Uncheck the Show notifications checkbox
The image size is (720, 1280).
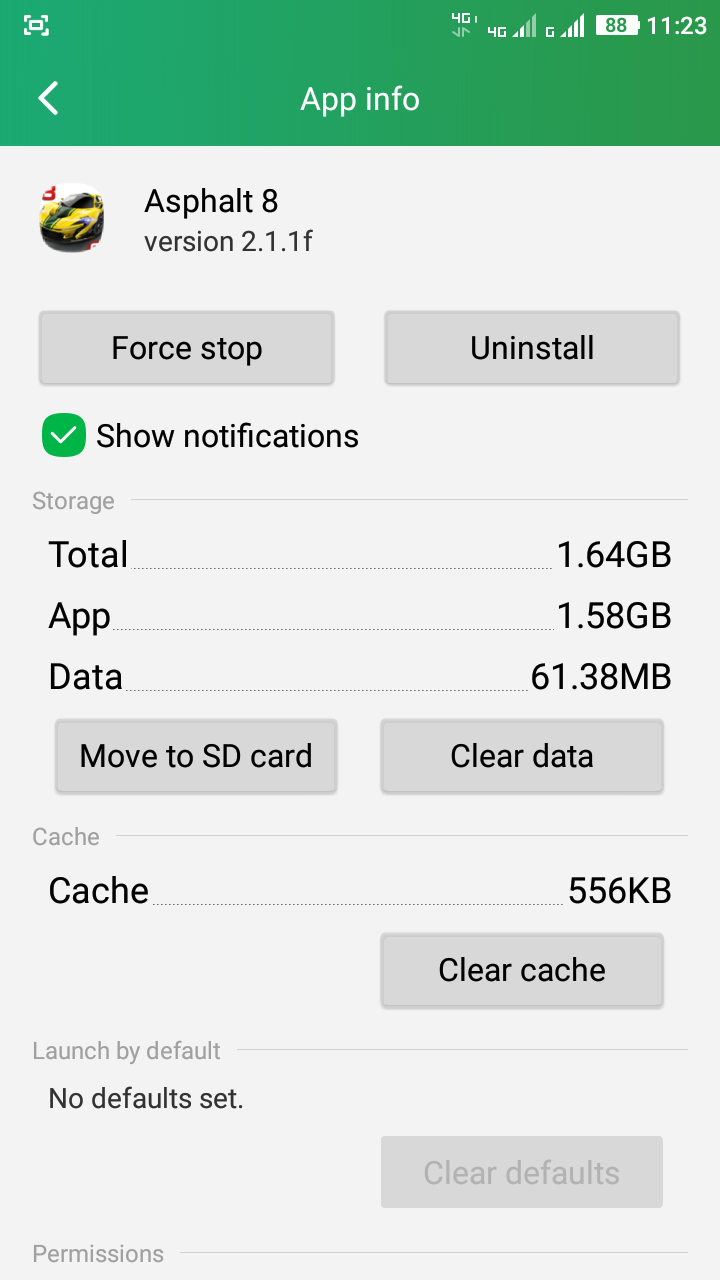pyautogui.click(x=64, y=436)
